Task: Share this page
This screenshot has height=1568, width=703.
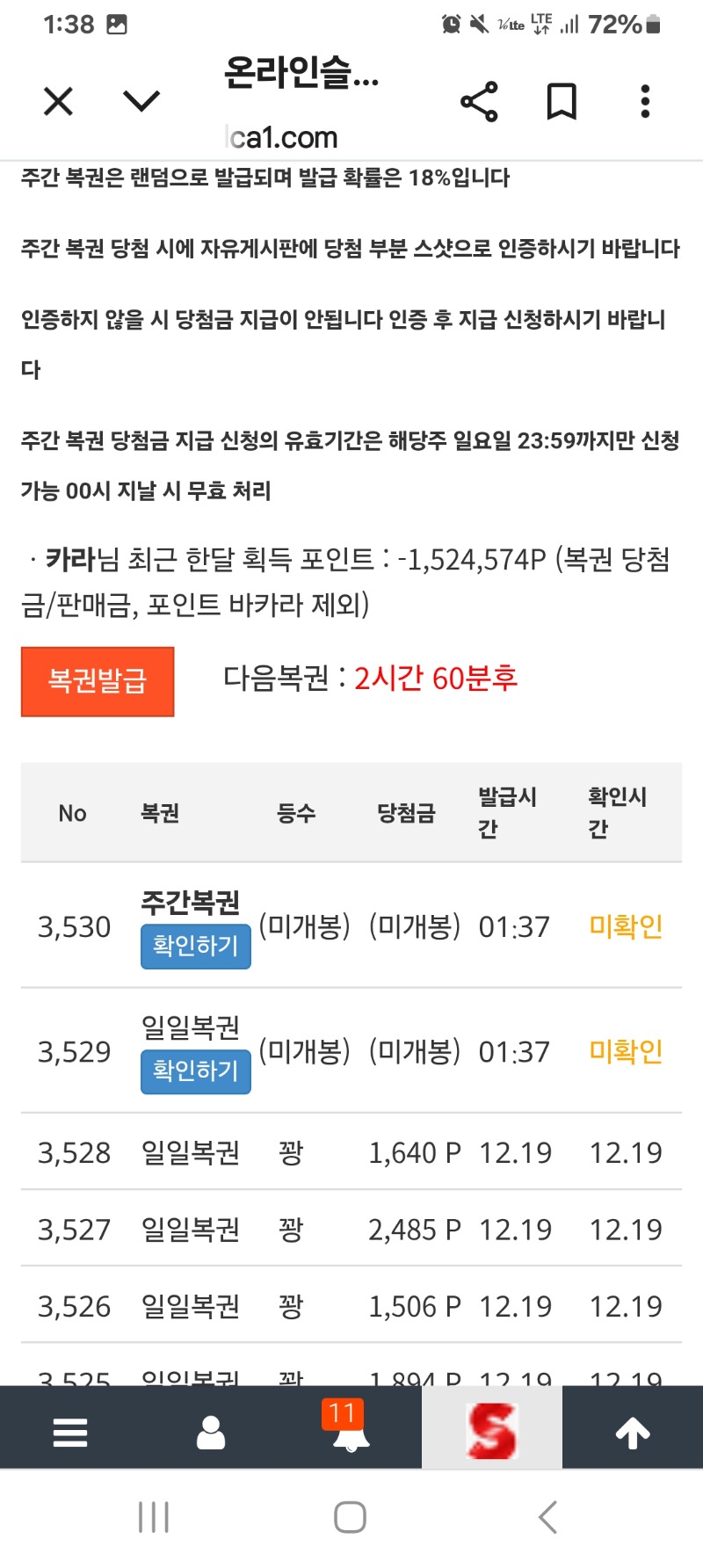Action: (479, 102)
